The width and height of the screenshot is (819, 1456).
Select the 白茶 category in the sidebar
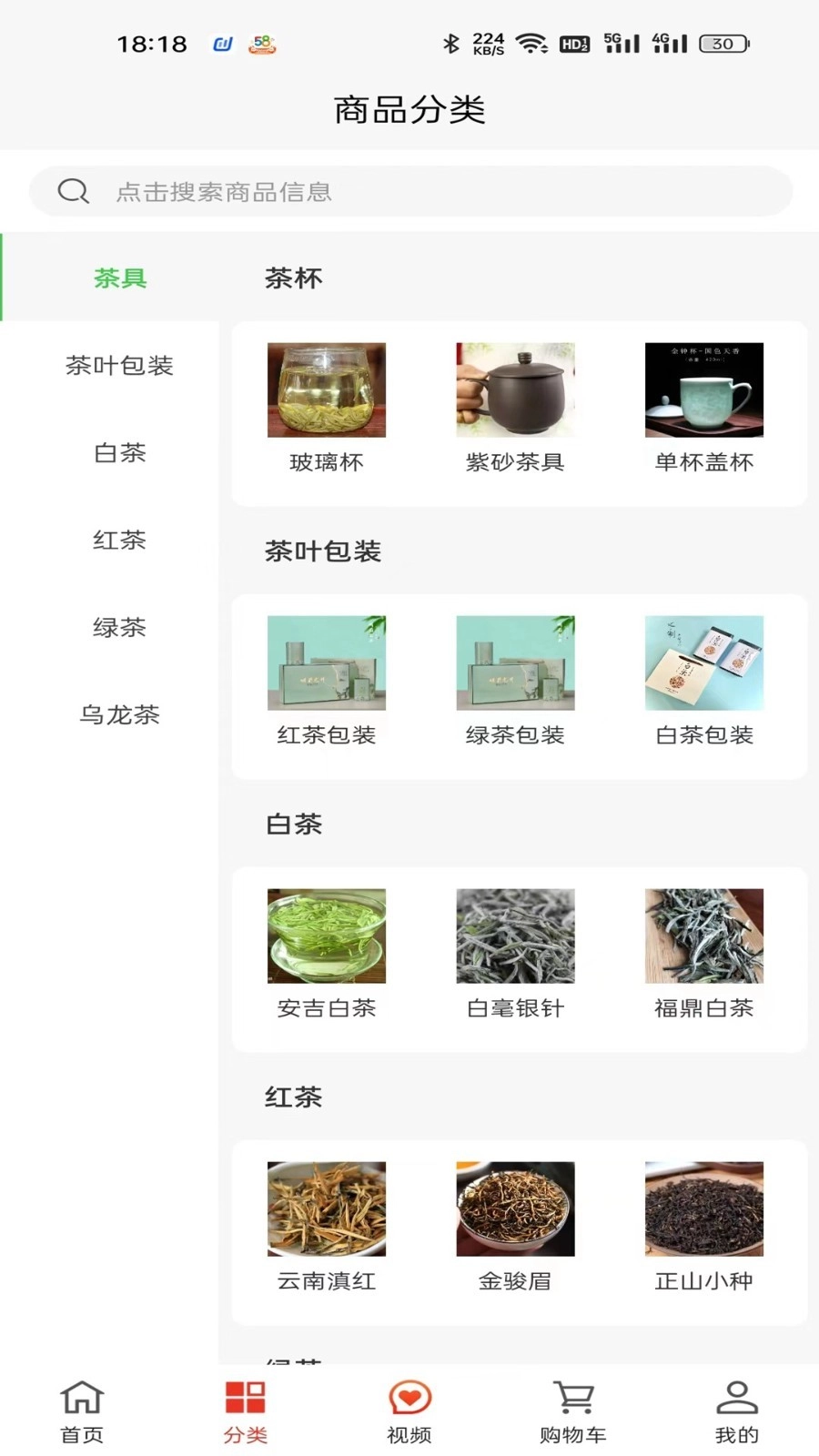[x=121, y=452]
